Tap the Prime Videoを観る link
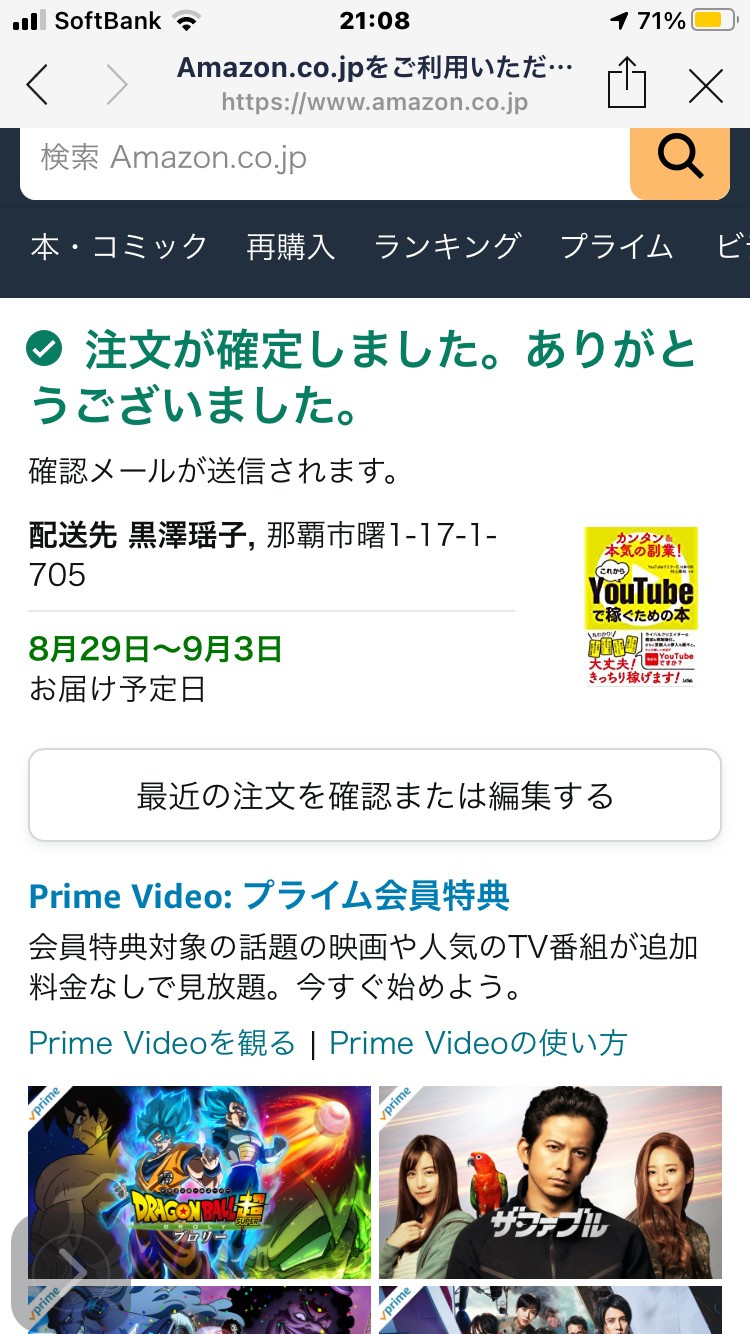 pyautogui.click(x=162, y=1043)
